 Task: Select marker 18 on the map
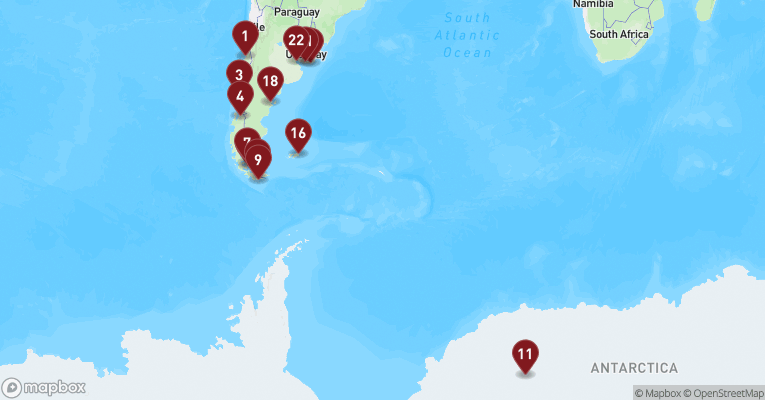[270, 81]
